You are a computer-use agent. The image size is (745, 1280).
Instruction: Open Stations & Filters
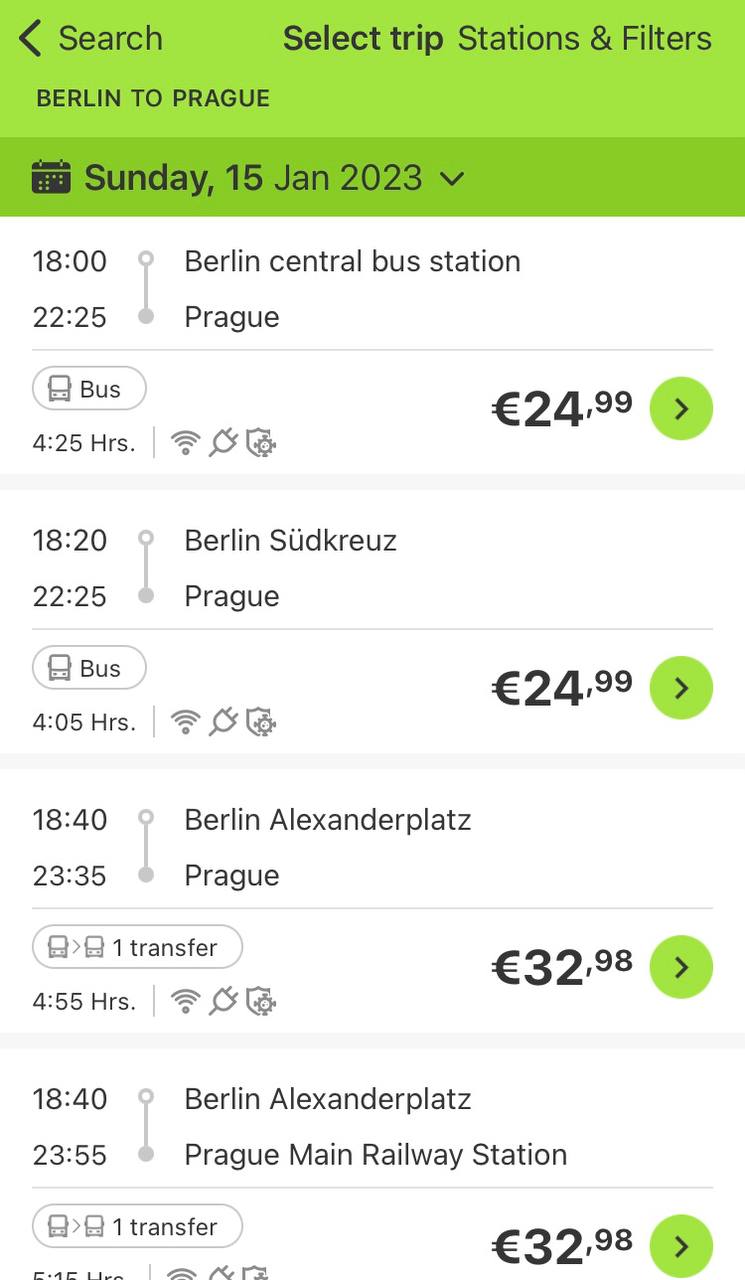coord(585,39)
